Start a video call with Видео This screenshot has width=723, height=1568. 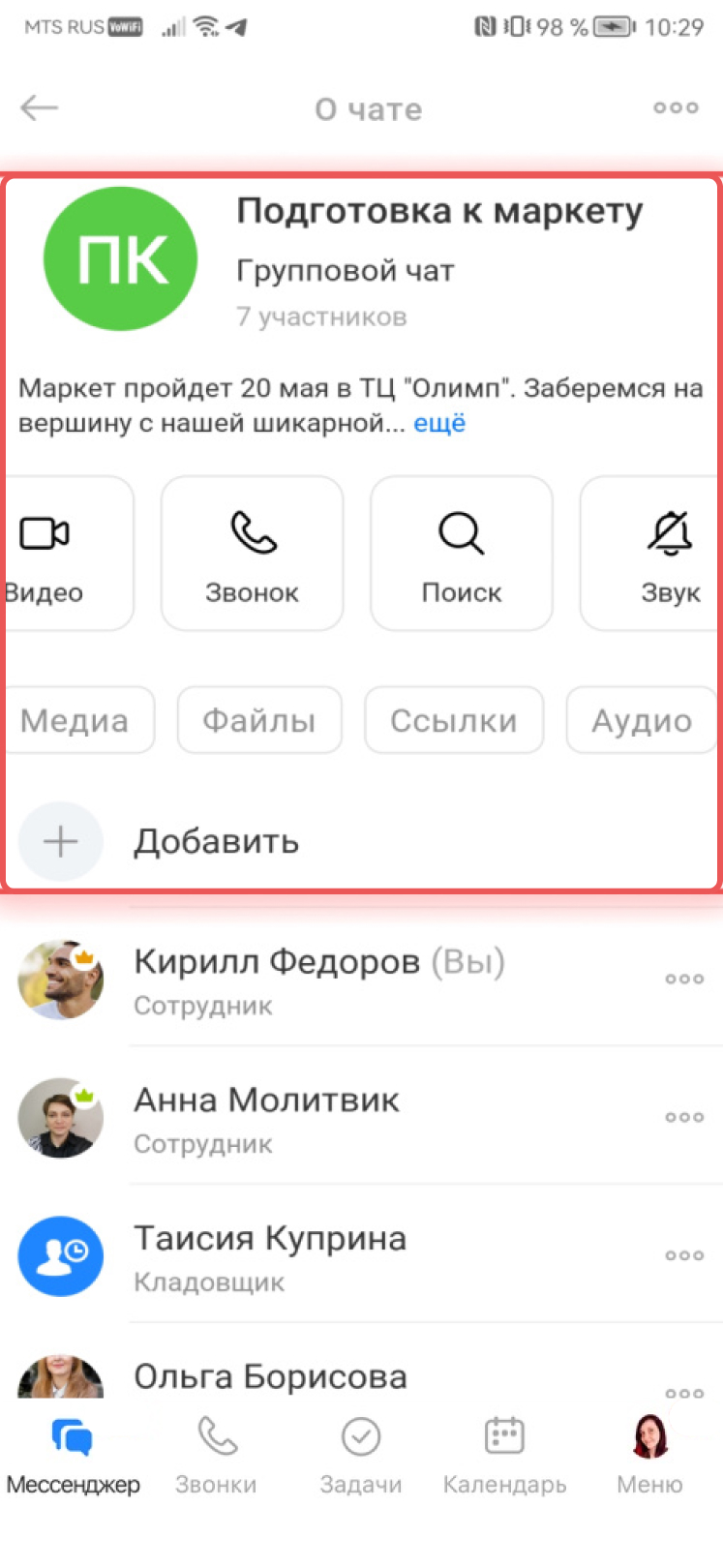pos(58,554)
